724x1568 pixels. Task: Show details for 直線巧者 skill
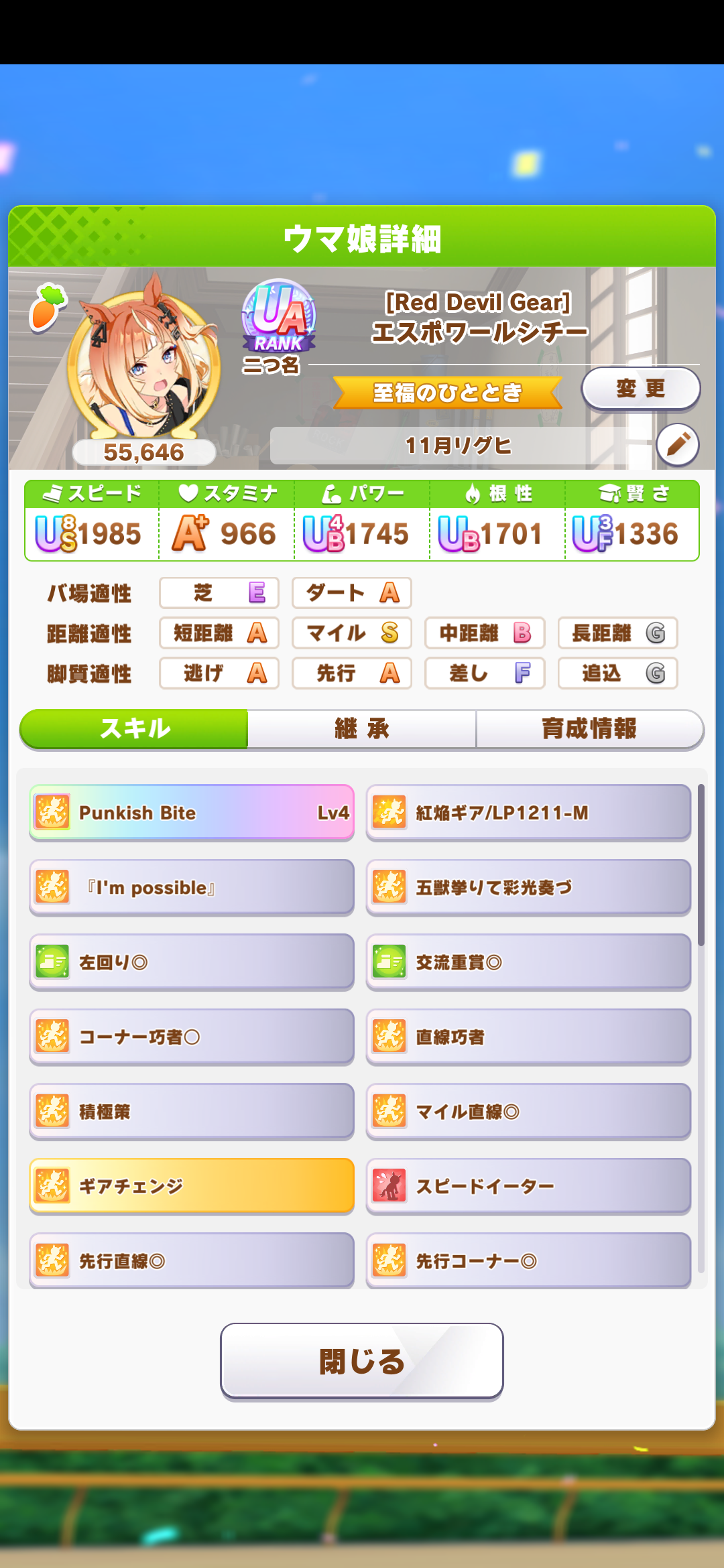[528, 1037]
